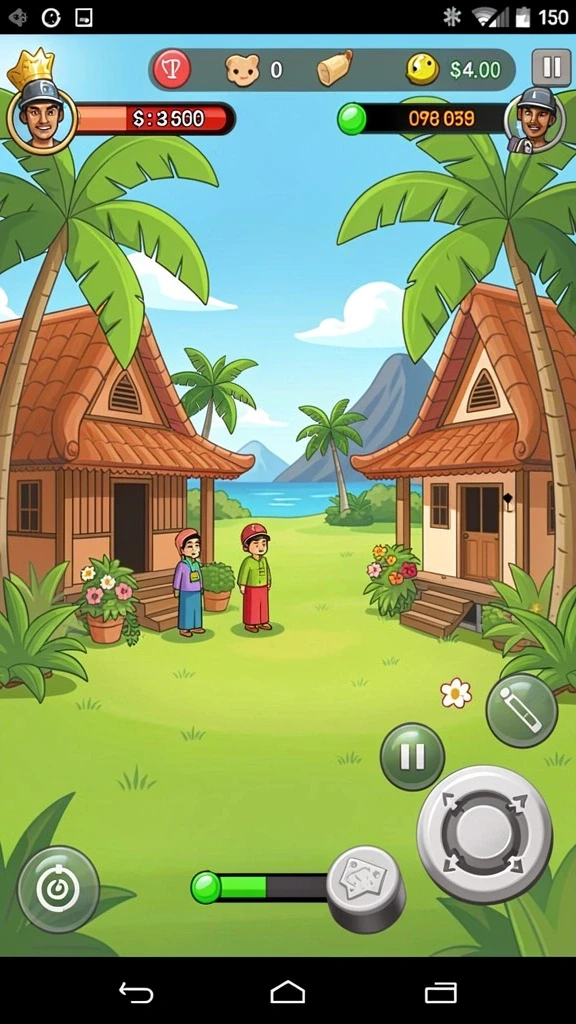This screenshot has width=576, height=1024.
Task: Hit the large silver rotate button
Action: click(x=484, y=834)
